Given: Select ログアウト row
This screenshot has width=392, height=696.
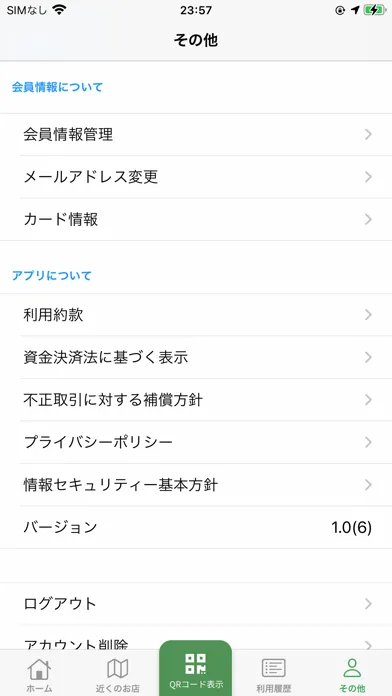Looking at the screenshot, I should click(196, 604).
